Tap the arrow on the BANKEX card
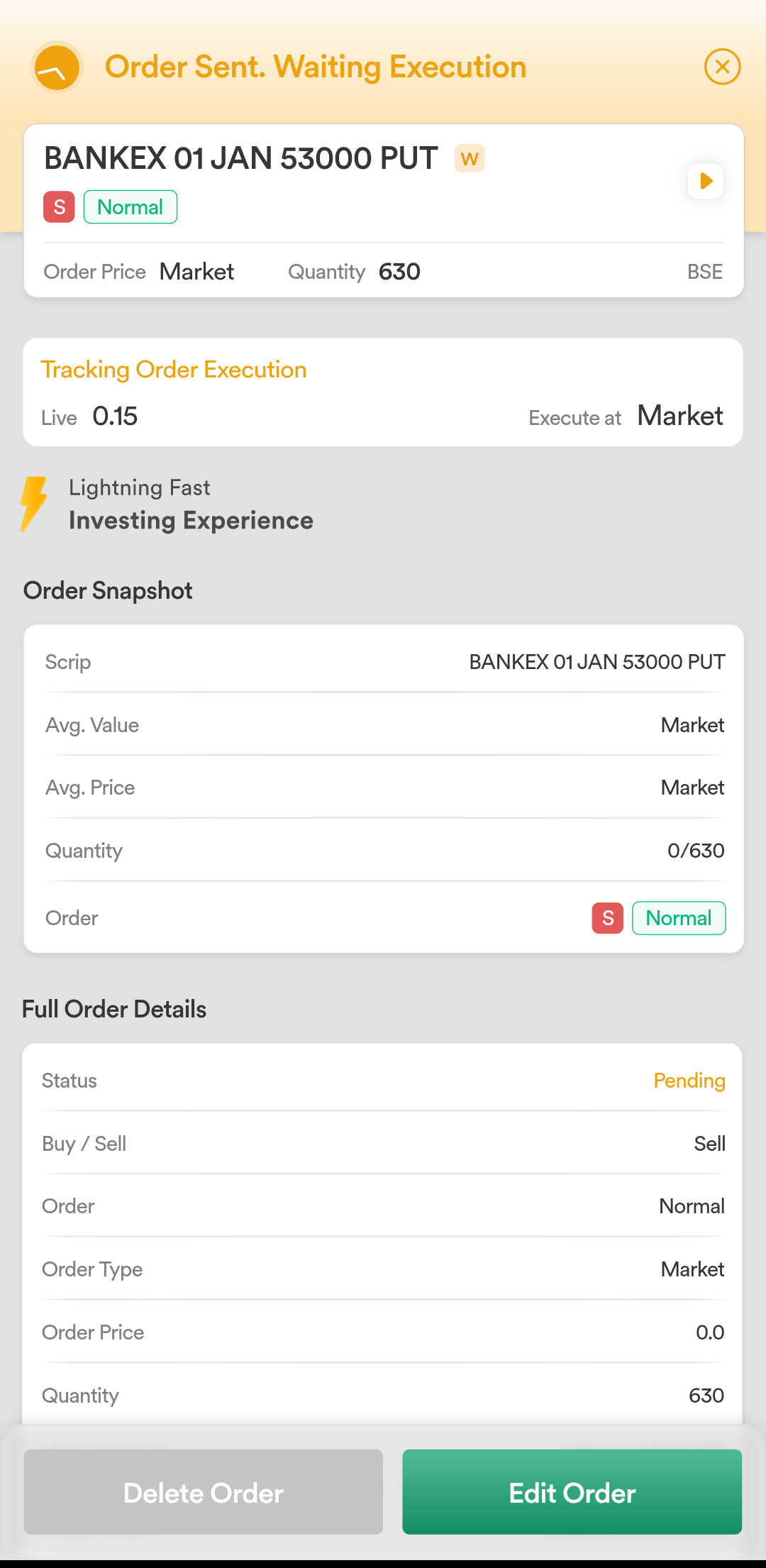Image resolution: width=766 pixels, height=1568 pixels. coord(706,181)
